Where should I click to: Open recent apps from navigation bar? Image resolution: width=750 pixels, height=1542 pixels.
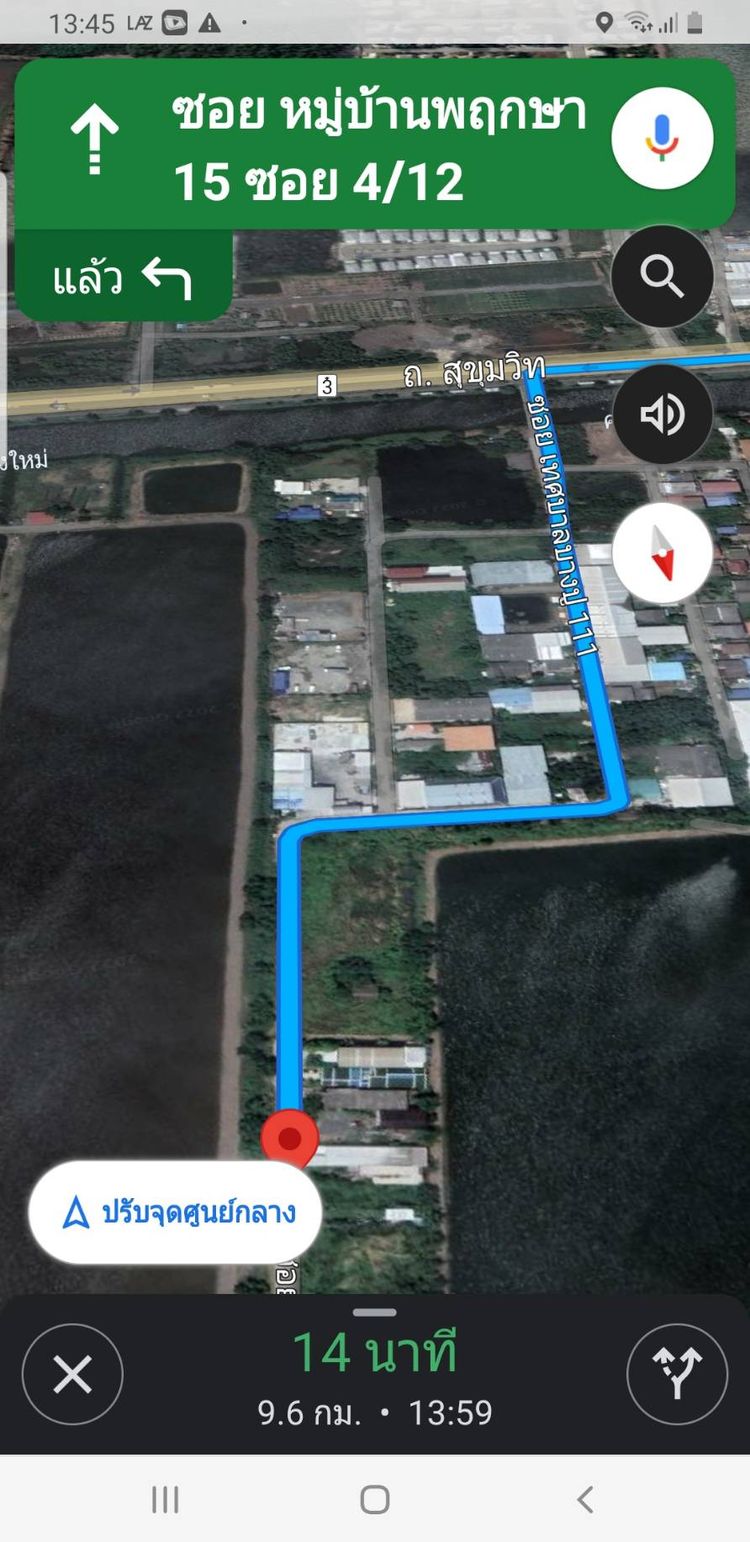tap(165, 1499)
